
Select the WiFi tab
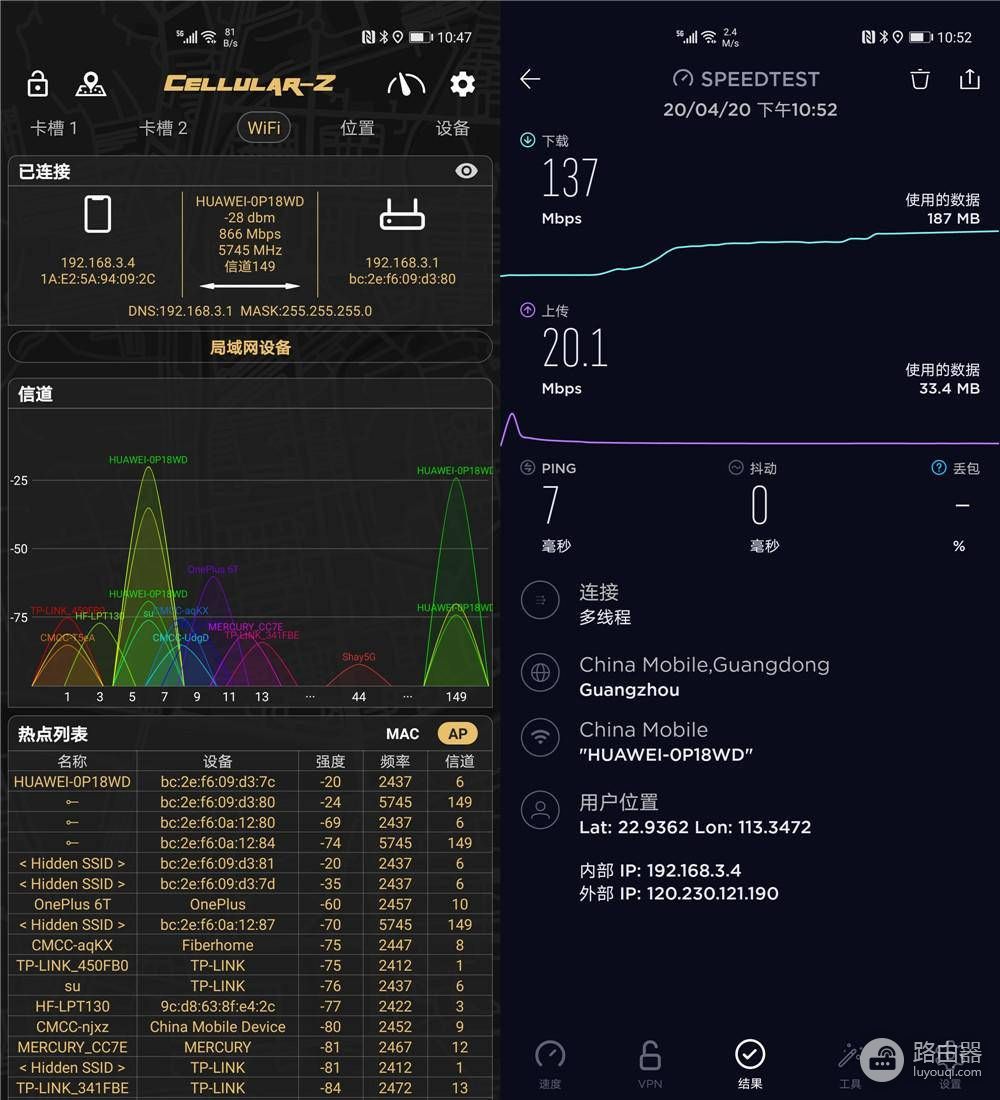point(263,127)
